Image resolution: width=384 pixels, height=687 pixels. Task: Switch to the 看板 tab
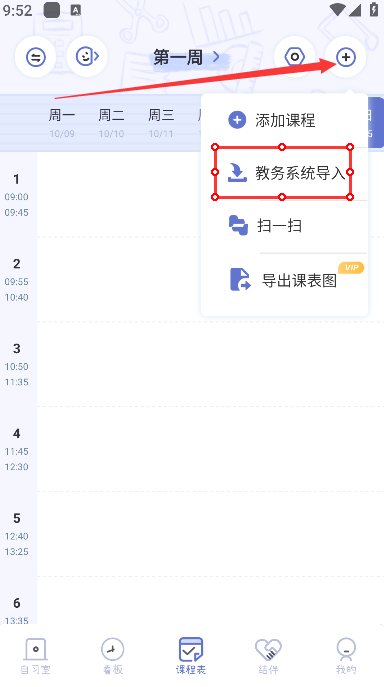113,655
